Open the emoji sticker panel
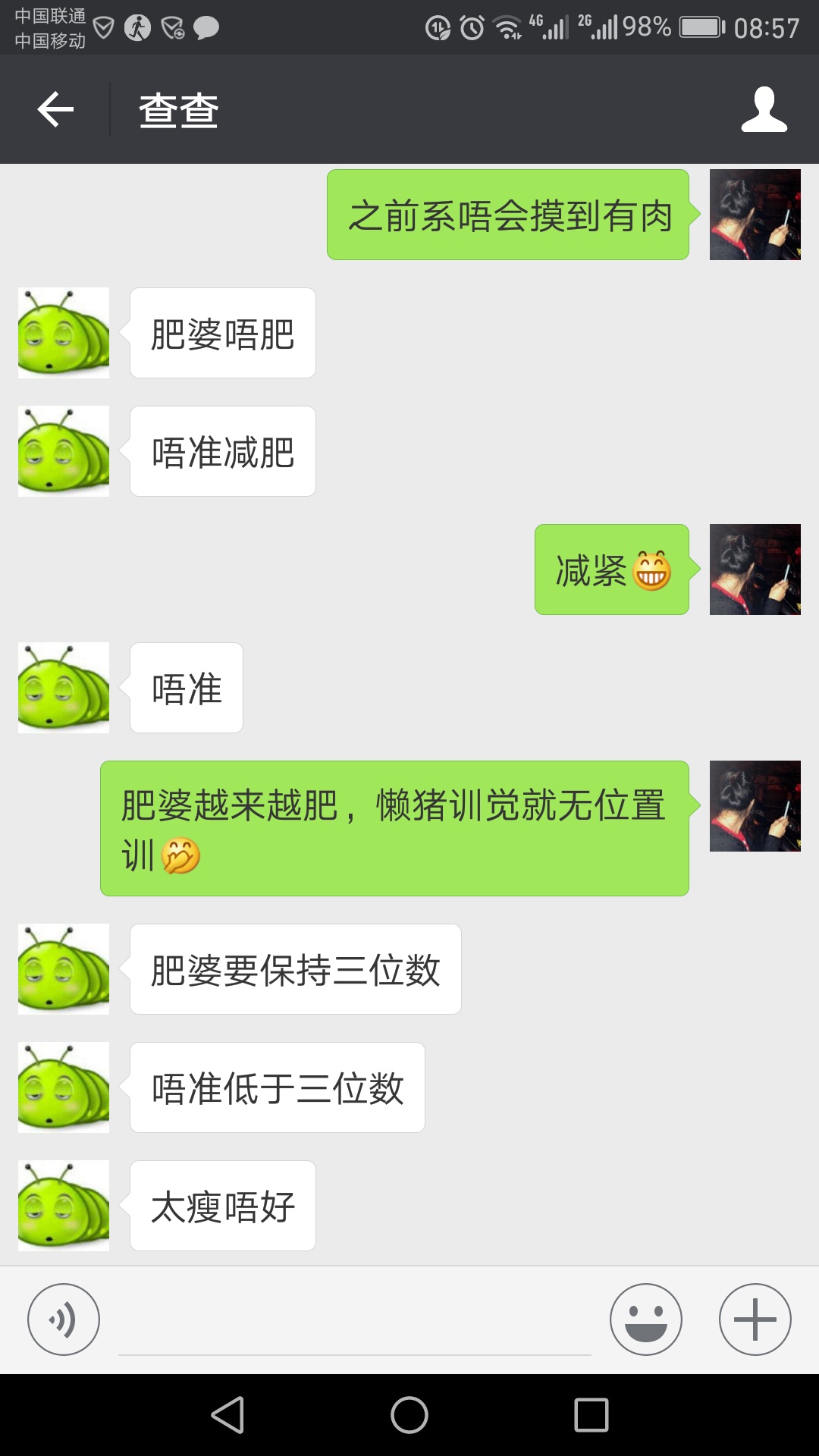 [x=645, y=1319]
